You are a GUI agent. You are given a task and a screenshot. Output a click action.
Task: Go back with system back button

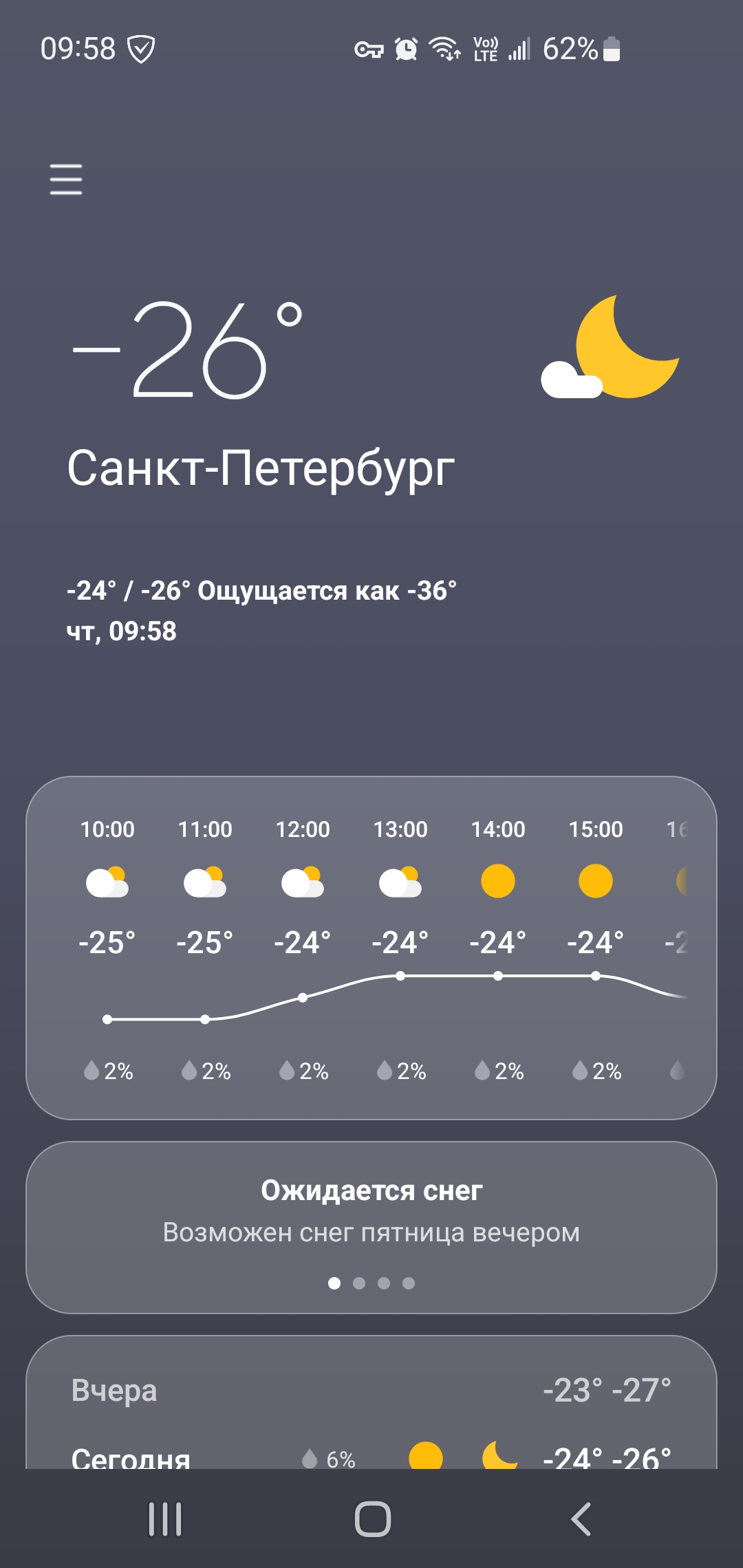(x=581, y=1518)
